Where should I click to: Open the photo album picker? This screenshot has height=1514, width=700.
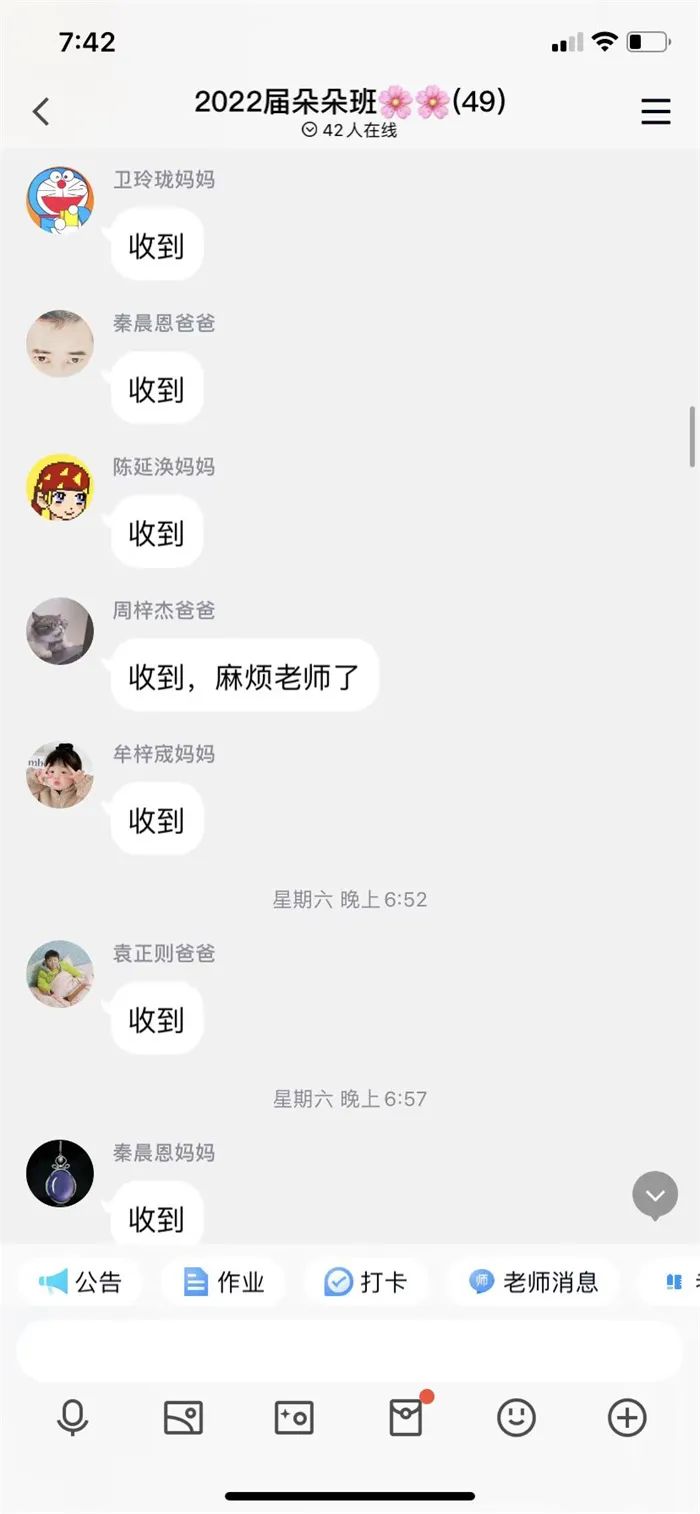183,1418
